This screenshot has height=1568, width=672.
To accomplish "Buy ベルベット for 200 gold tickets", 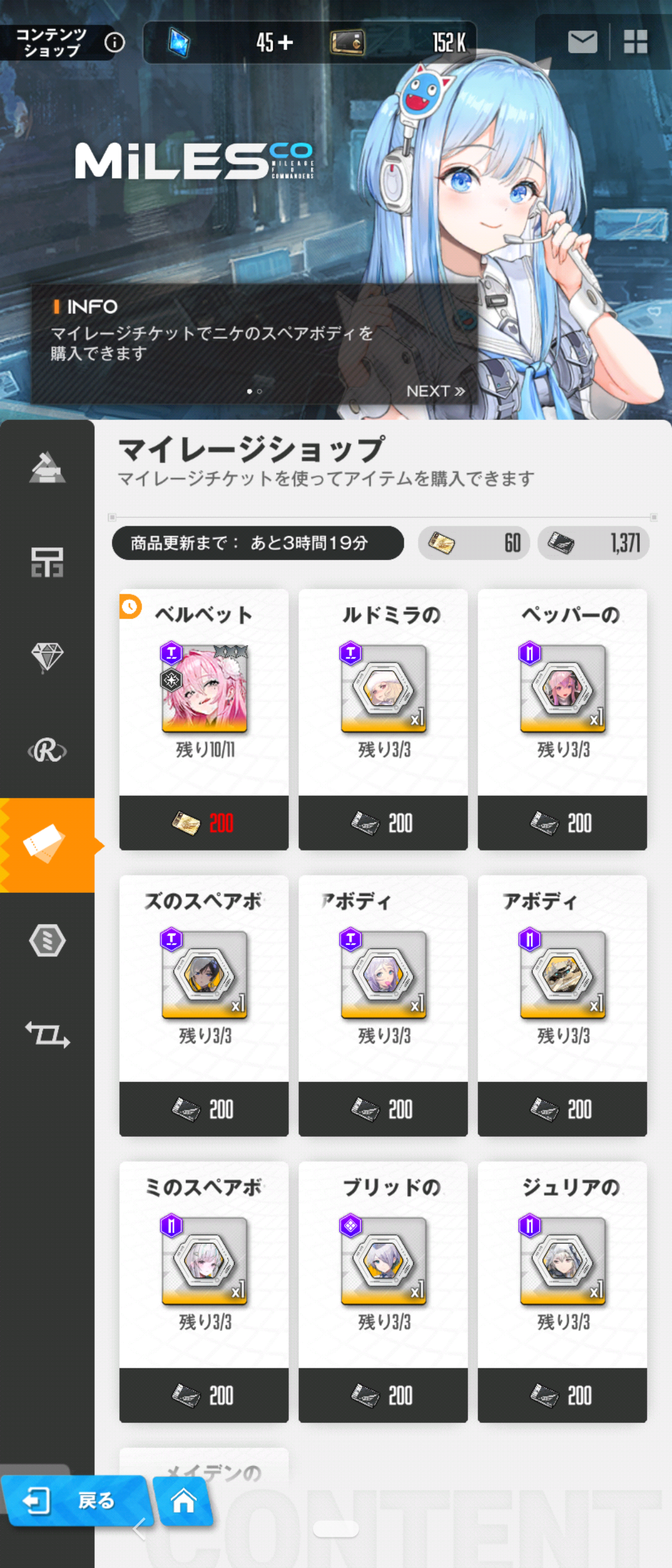I will coord(203,823).
